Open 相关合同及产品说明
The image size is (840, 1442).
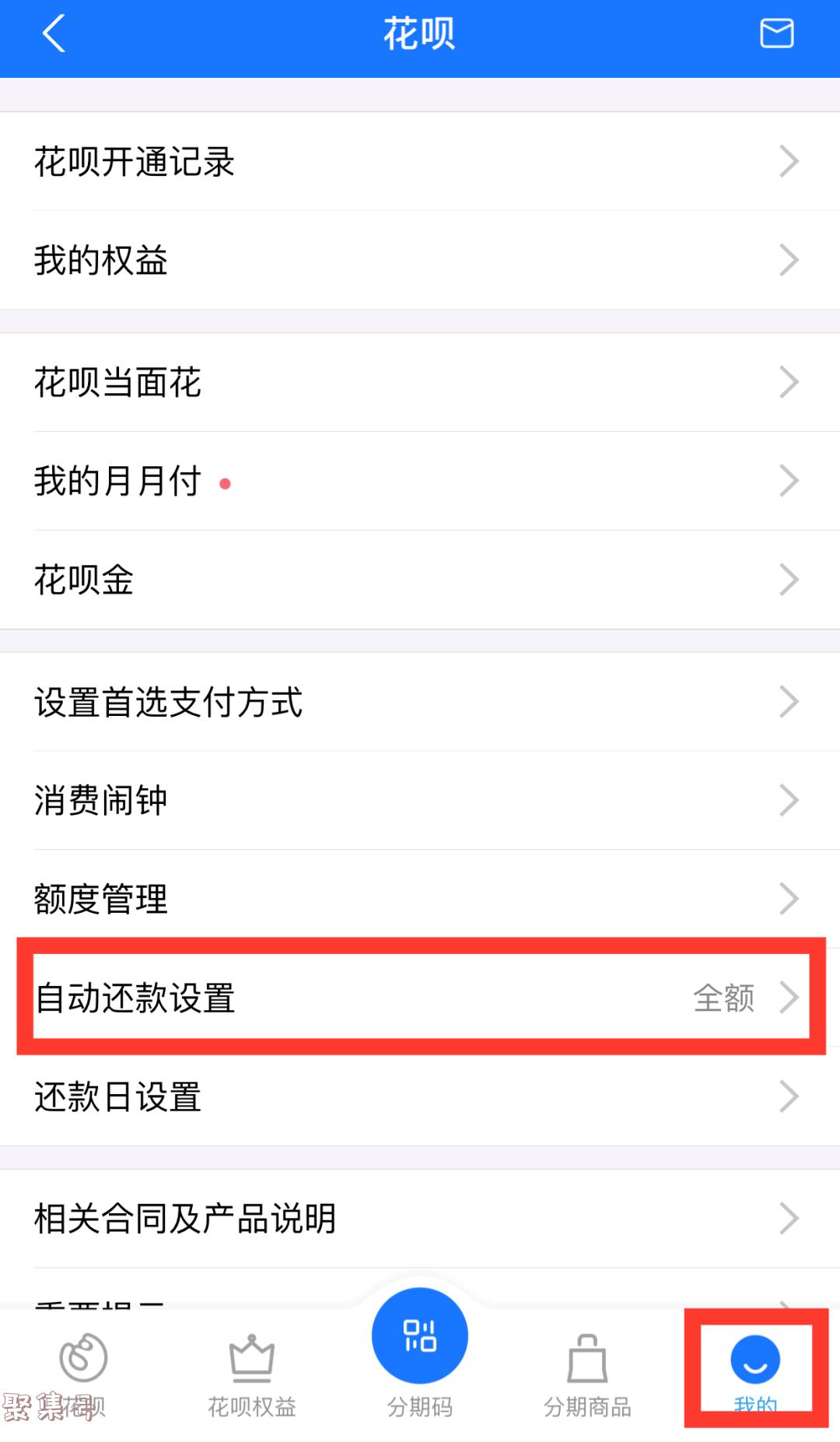tap(420, 1219)
